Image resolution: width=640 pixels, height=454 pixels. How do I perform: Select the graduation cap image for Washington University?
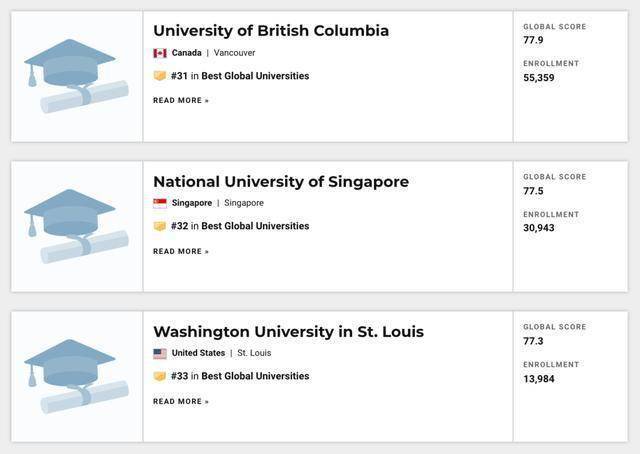point(76,376)
